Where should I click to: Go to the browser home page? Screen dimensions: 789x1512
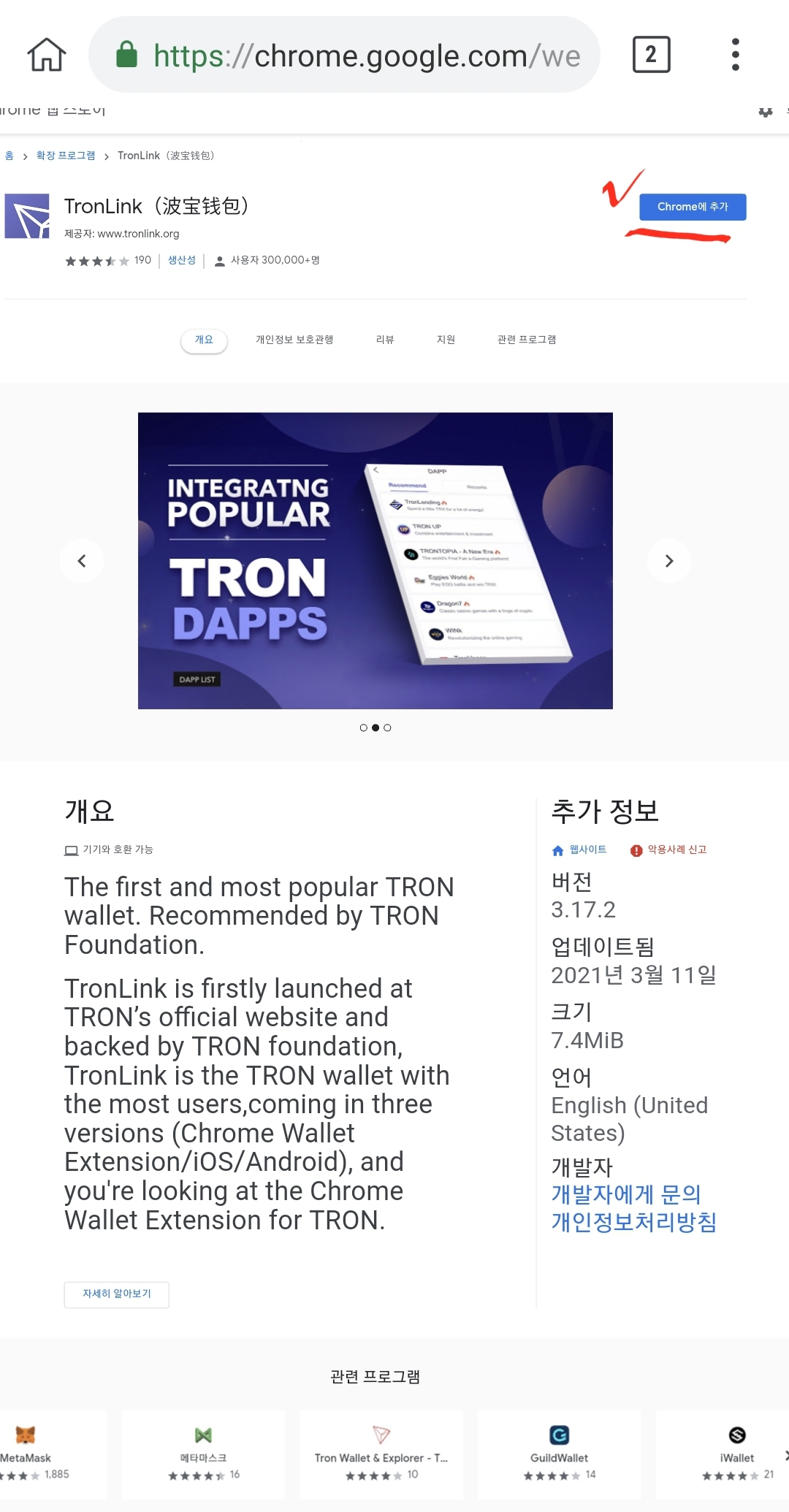click(x=47, y=55)
